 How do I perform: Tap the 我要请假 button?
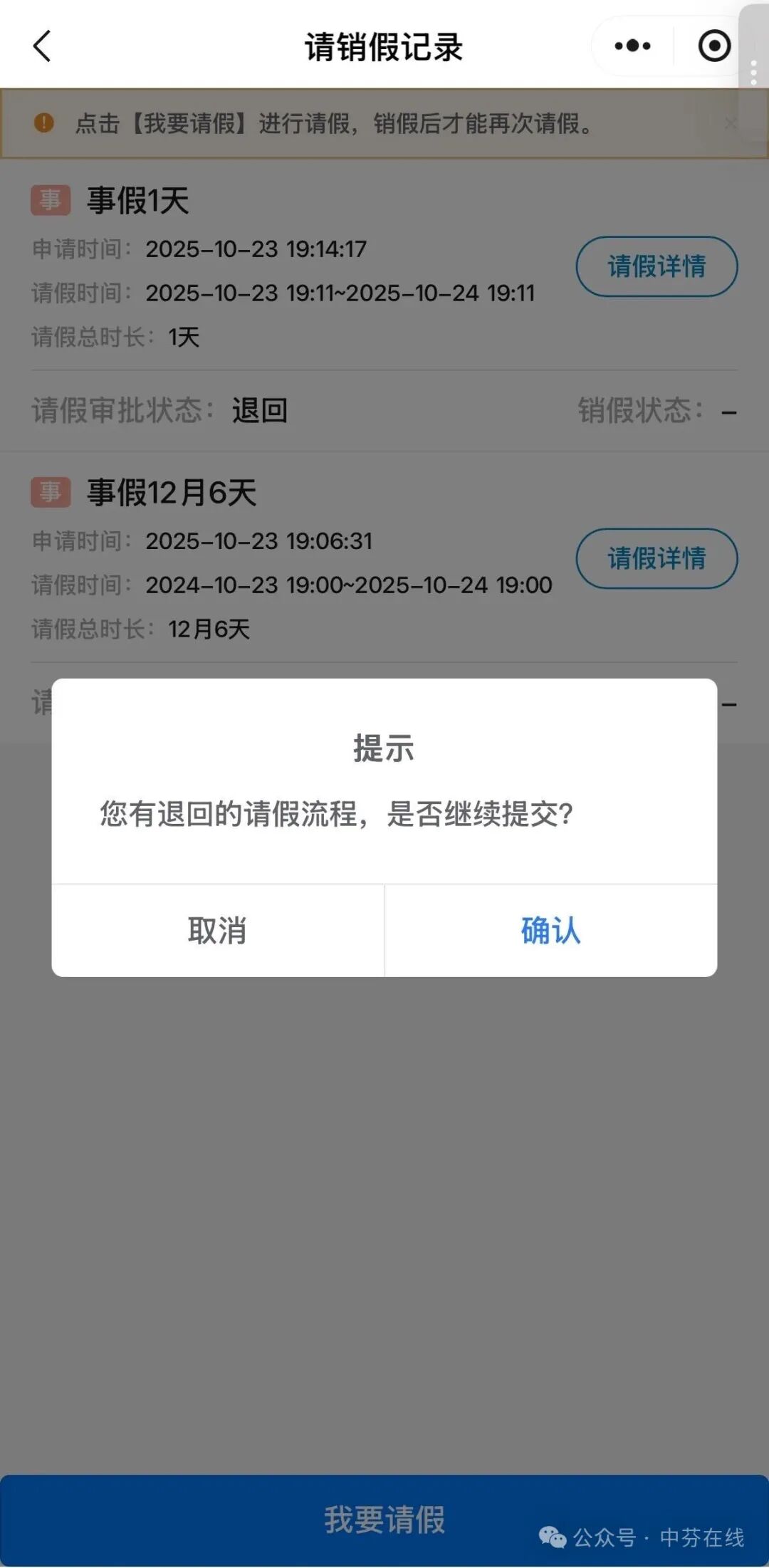[384, 1520]
